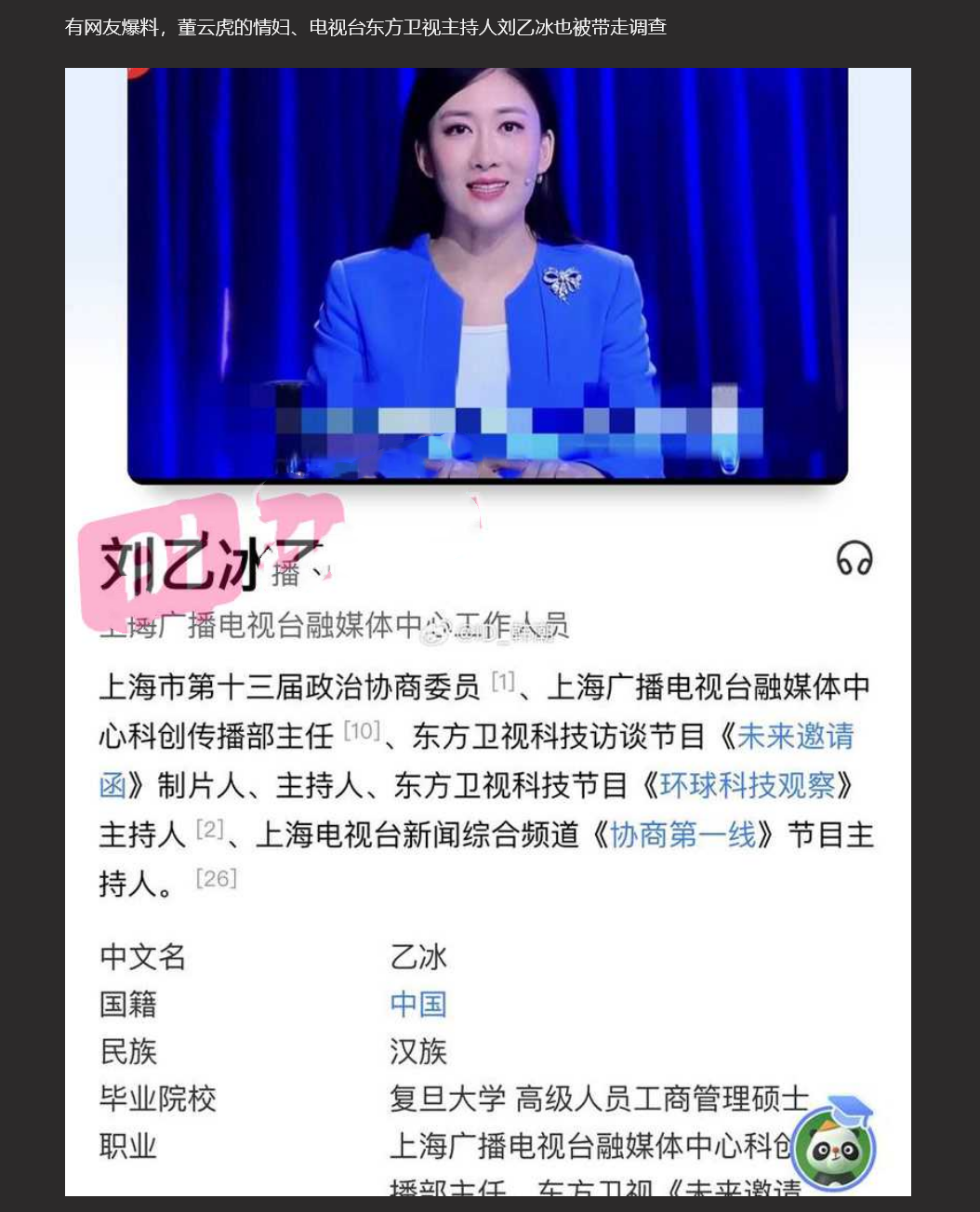This screenshot has width=980, height=1212.
Task: Click the 中国 nationality link
Action: coord(417,1005)
